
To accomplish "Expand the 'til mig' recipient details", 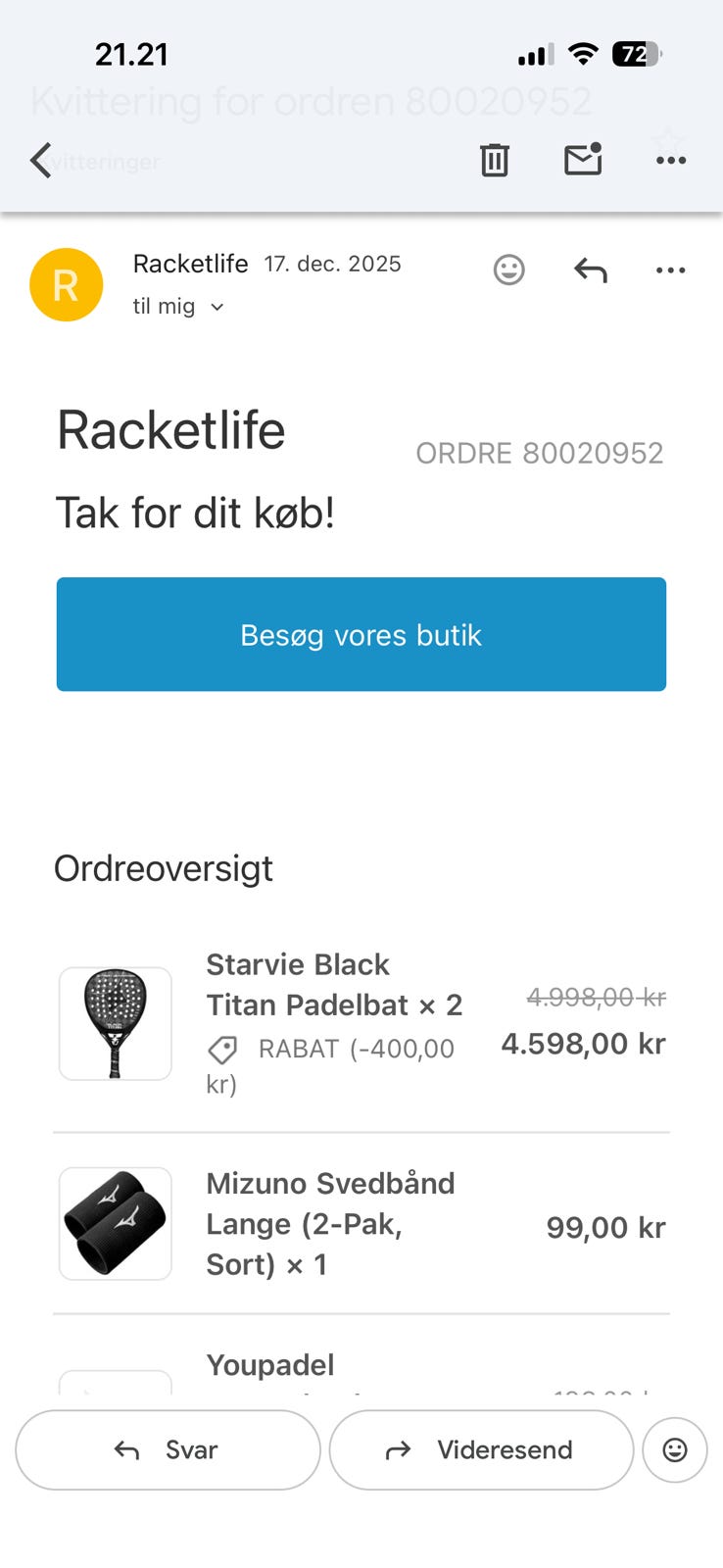I will [x=165, y=306].
